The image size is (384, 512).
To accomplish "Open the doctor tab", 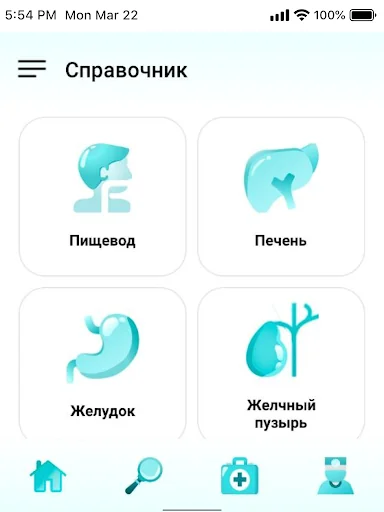I will 335,476.
